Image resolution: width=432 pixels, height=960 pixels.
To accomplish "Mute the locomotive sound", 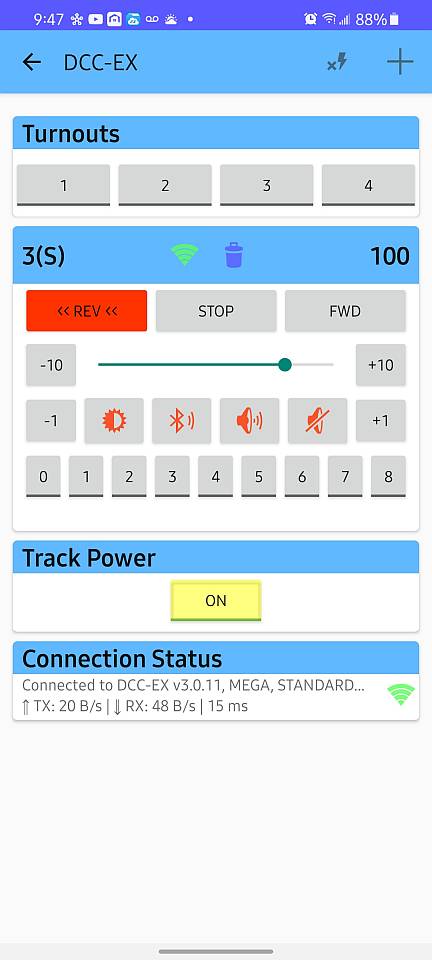I will 318,421.
